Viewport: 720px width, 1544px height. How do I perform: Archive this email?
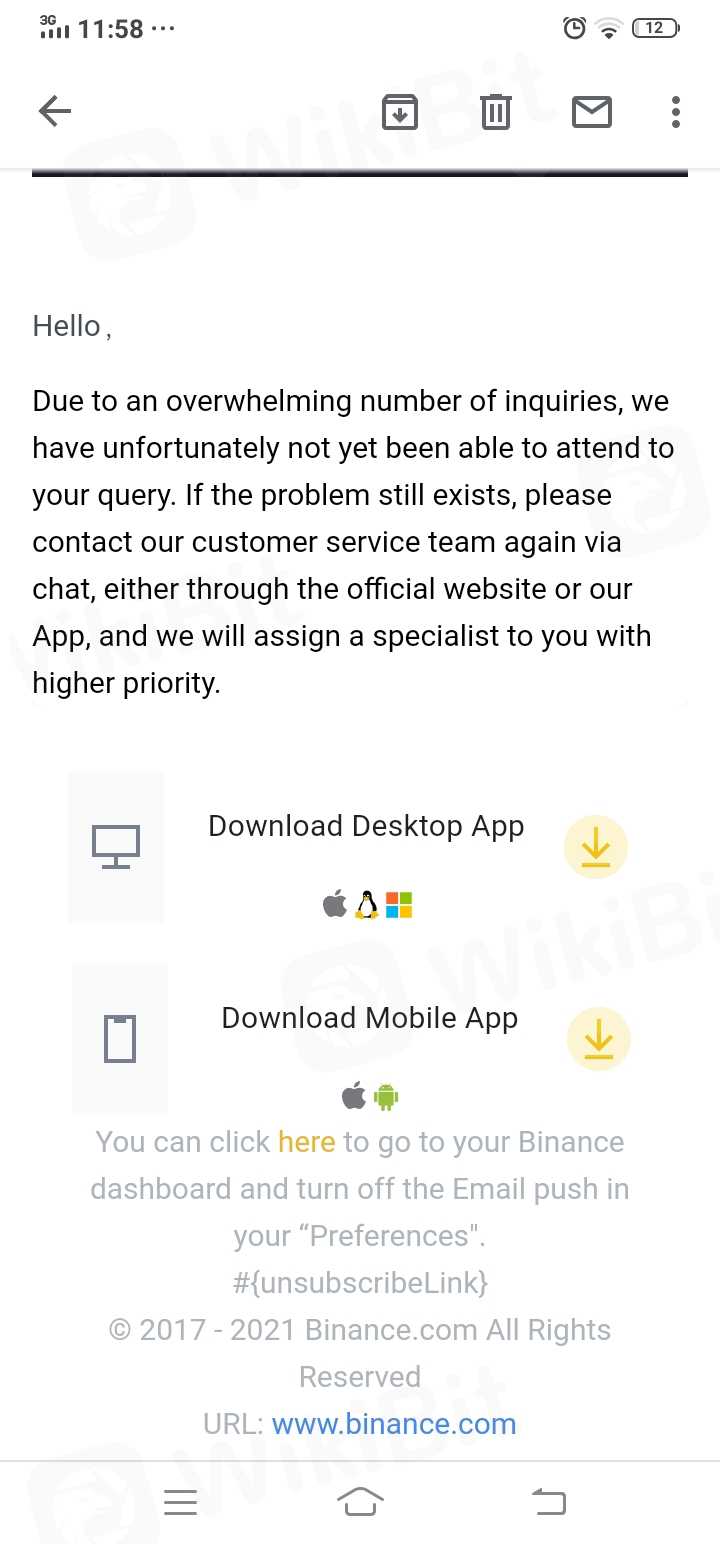[x=400, y=111]
